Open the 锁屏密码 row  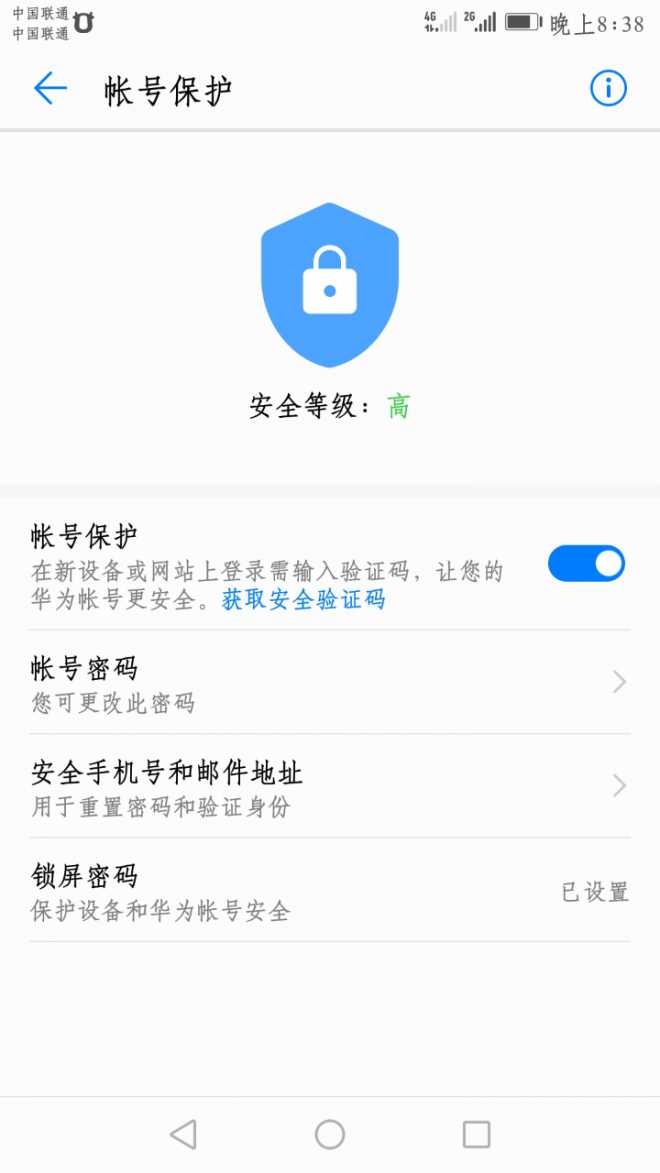click(330, 891)
